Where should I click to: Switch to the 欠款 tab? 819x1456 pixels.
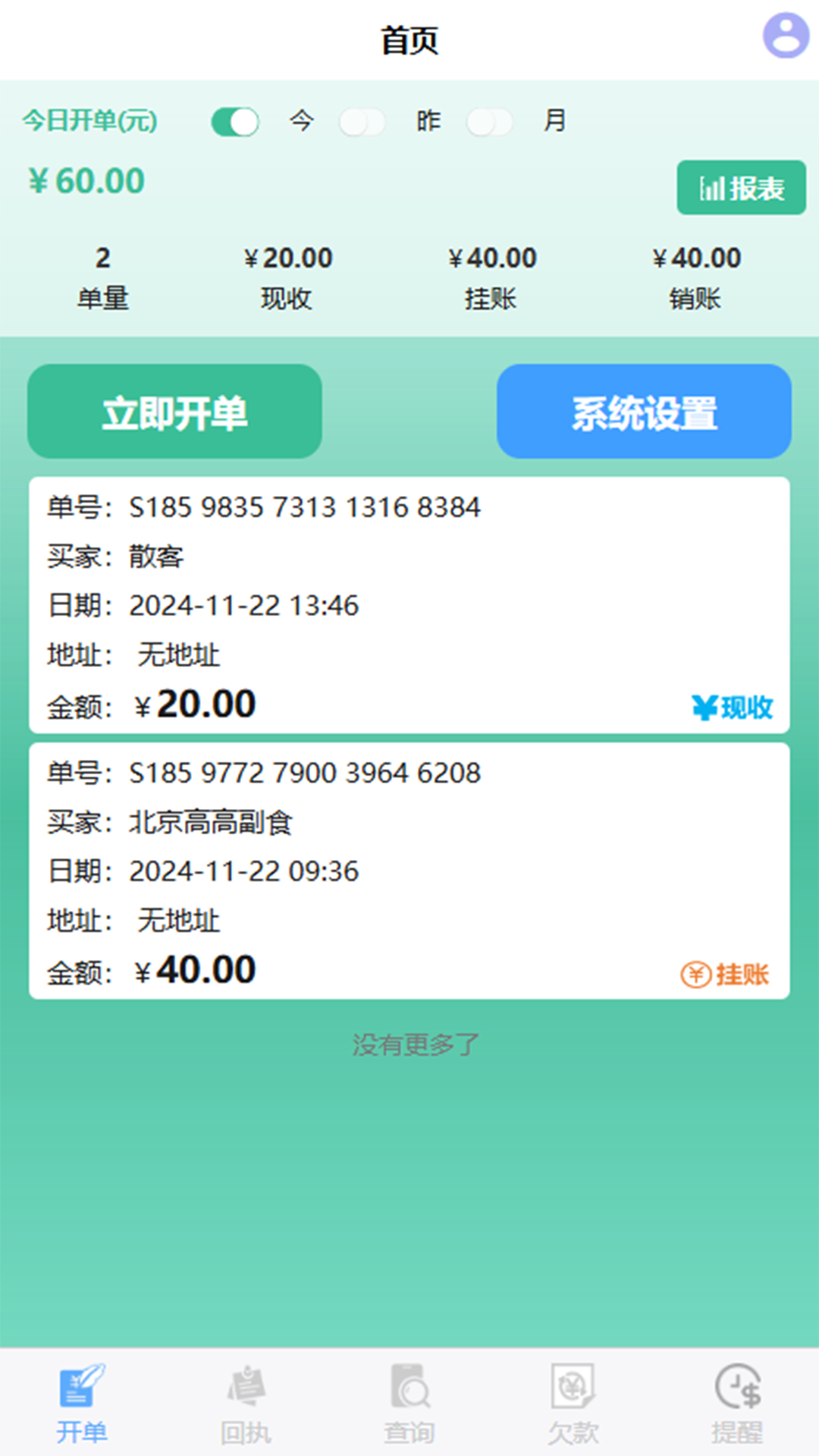pos(573,1407)
